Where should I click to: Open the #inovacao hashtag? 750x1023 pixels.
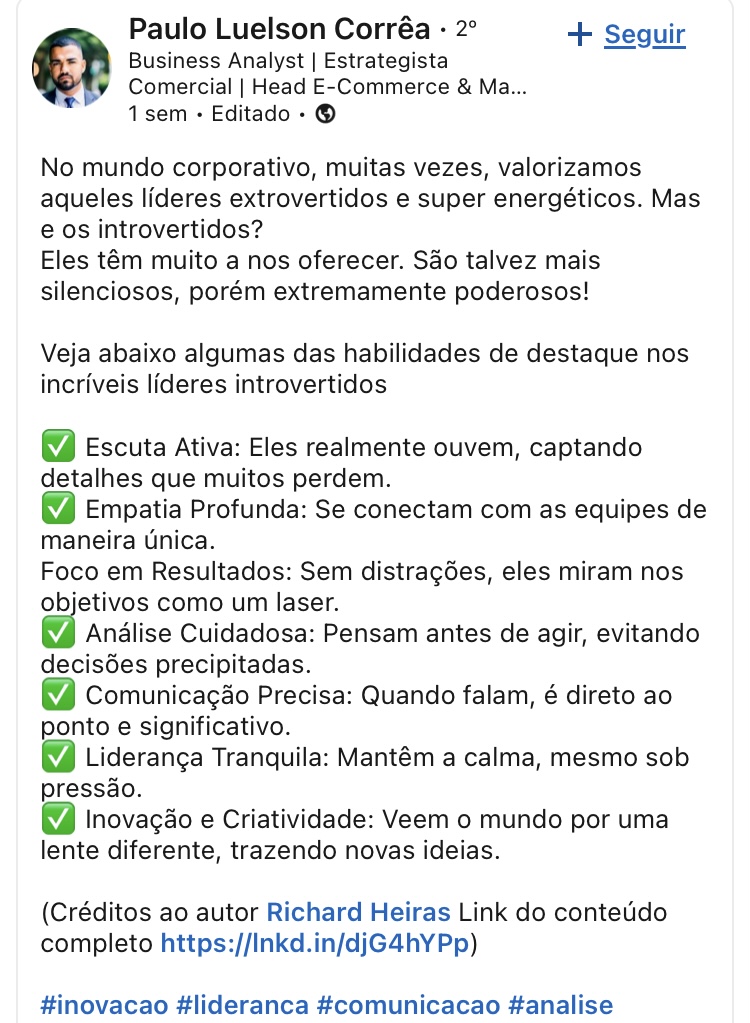[x=103, y=1005]
